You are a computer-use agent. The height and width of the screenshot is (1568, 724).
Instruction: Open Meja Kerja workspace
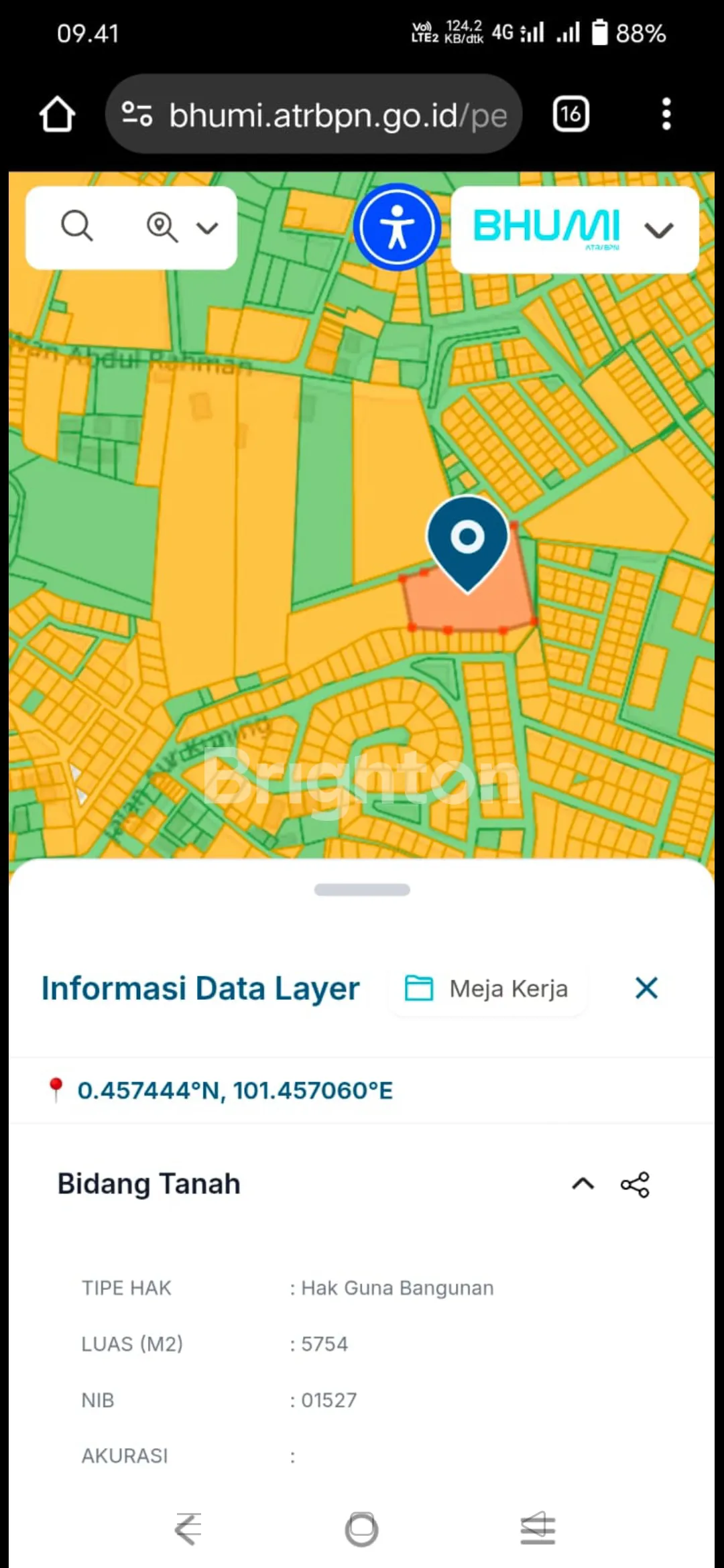pyautogui.click(x=487, y=988)
